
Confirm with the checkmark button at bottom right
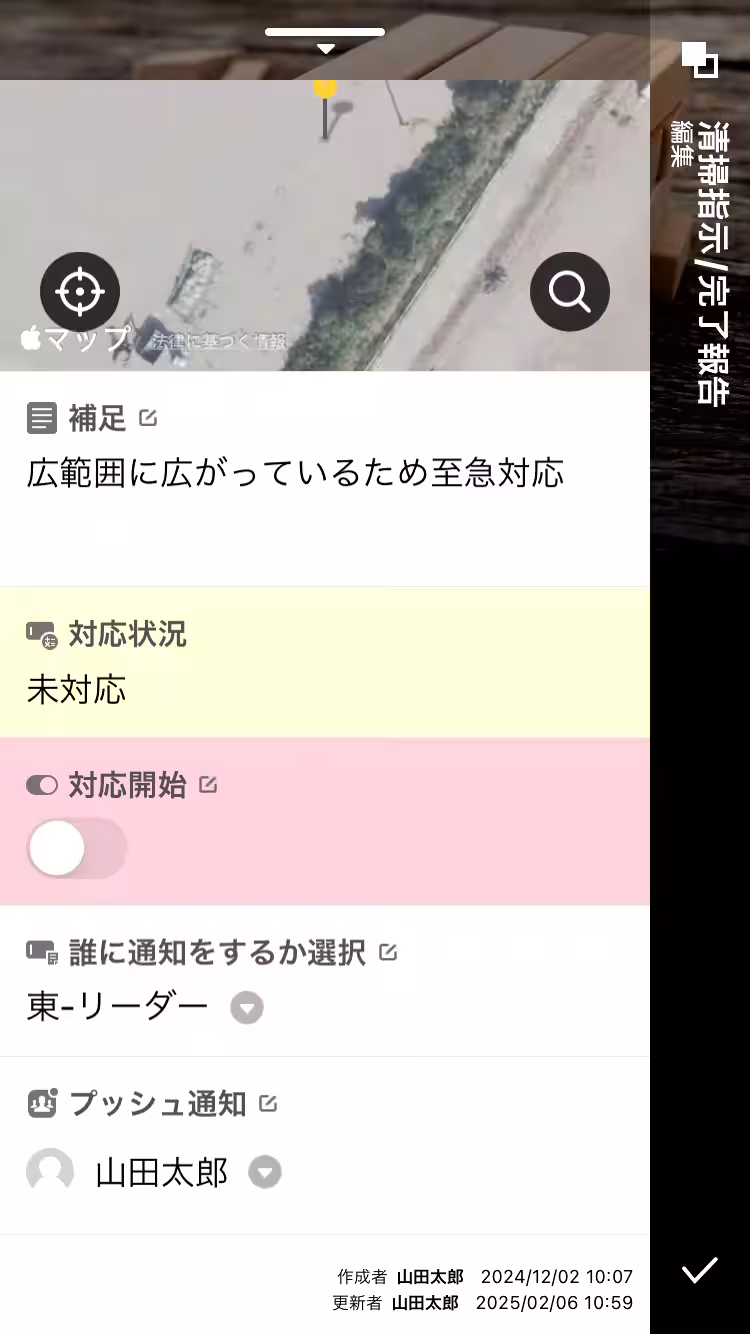(x=700, y=1270)
